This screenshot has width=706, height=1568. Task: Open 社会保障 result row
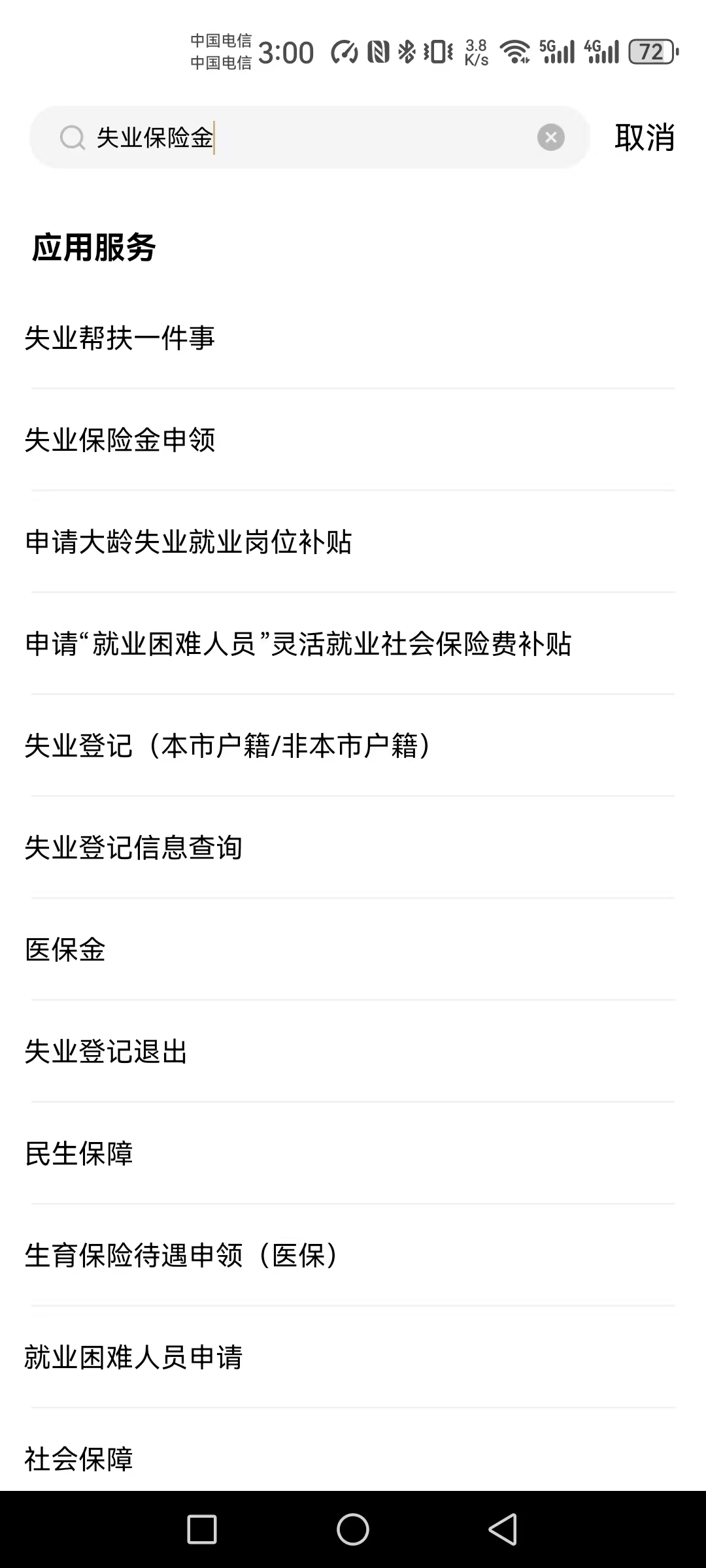[x=79, y=1458]
